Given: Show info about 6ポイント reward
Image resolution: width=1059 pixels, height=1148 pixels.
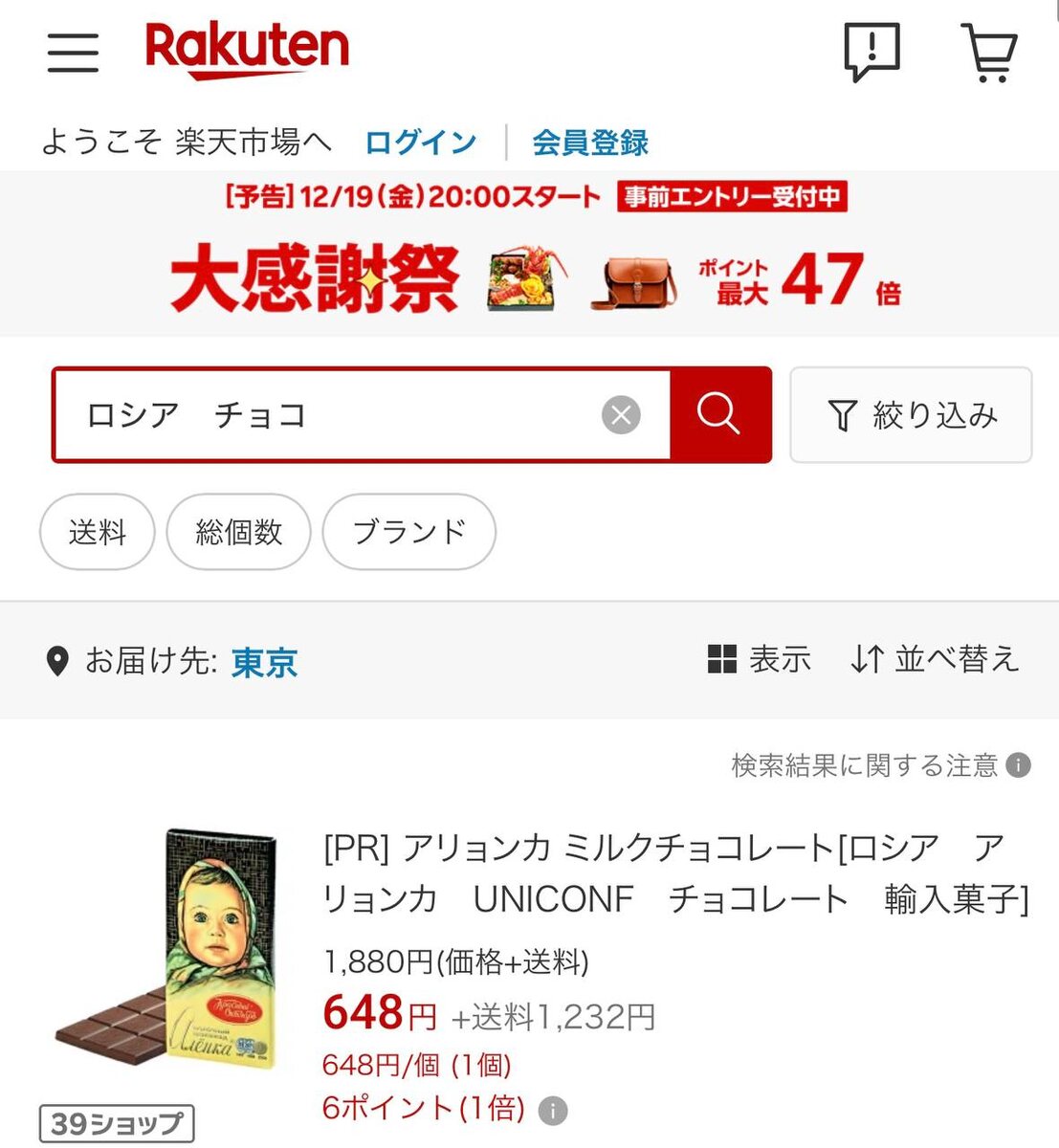Looking at the screenshot, I should point(552,1111).
